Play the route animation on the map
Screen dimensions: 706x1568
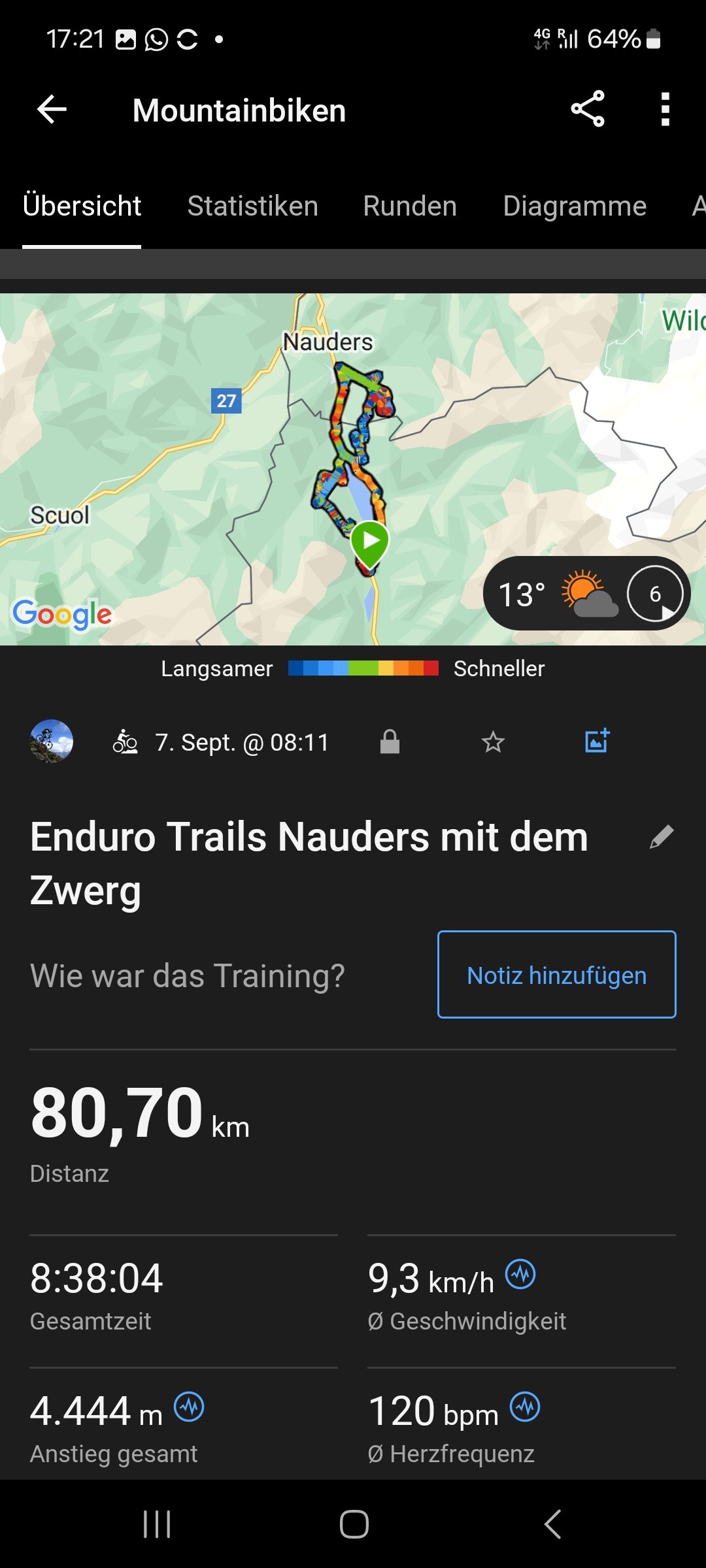370,541
